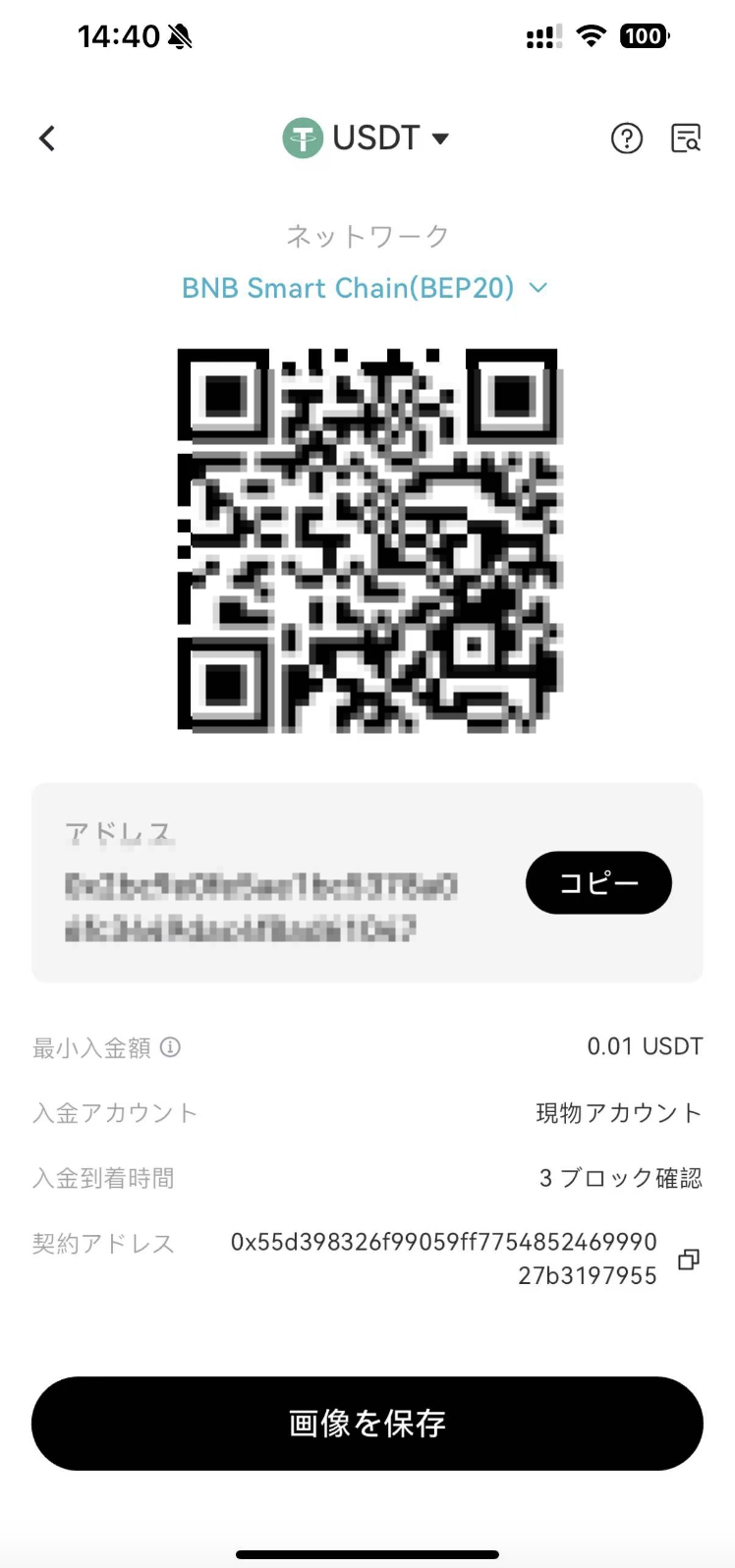Change the BNB Smart Chain(BEP20) network
The height and width of the screenshot is (1568, 735).
(364, 288)
